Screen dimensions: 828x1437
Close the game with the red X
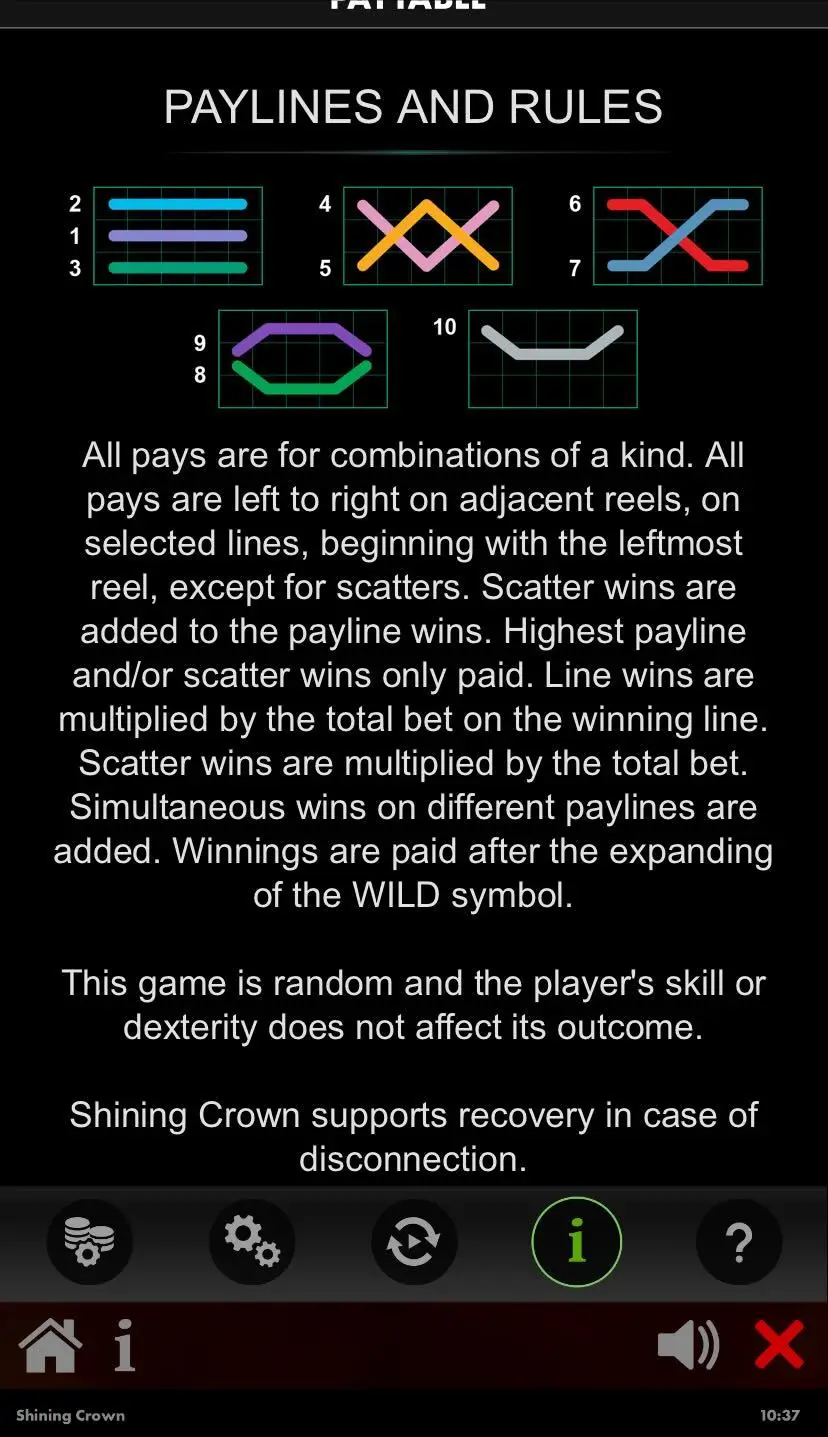(x=779, y=1345)
